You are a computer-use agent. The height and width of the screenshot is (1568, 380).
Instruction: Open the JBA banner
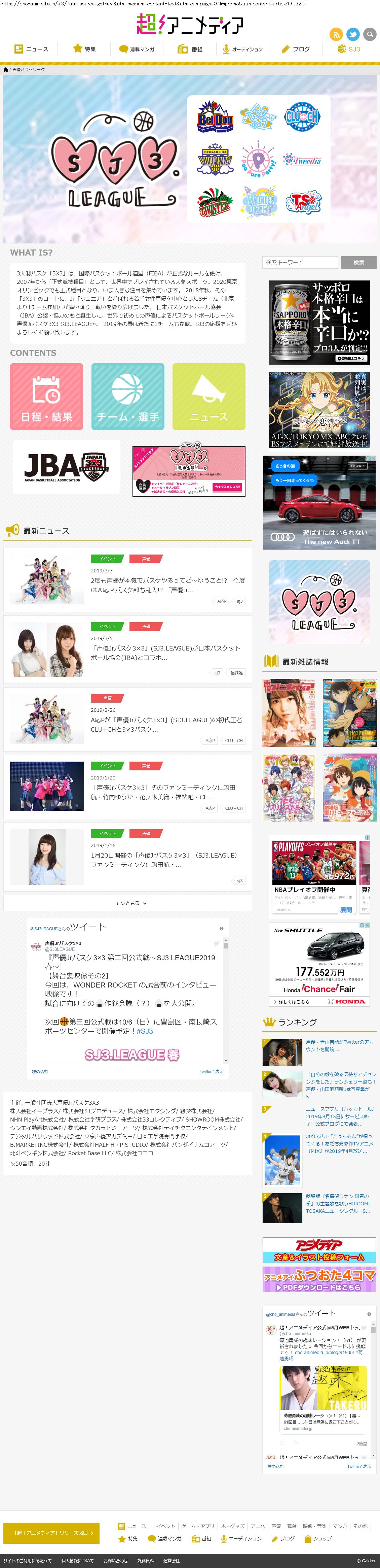pyautogui.click(x=66, y=467)
